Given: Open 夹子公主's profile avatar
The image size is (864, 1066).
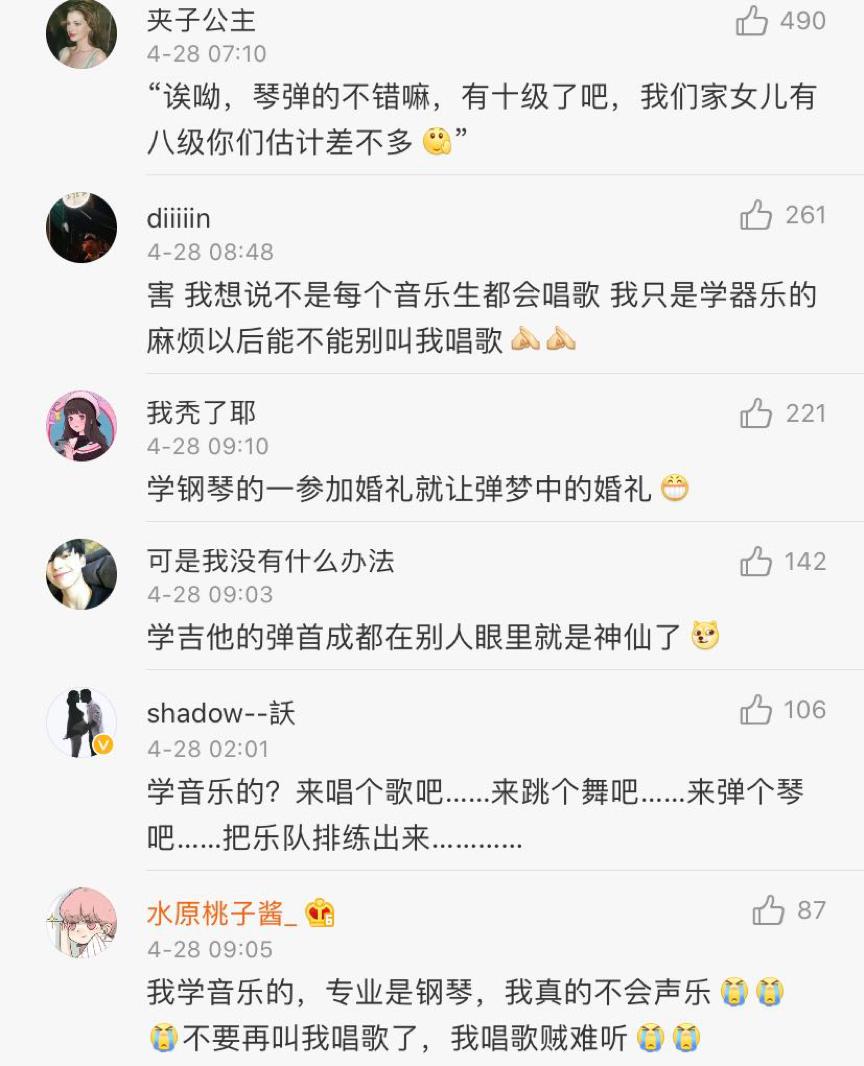Looking at the screenshot, I should 81,34.
